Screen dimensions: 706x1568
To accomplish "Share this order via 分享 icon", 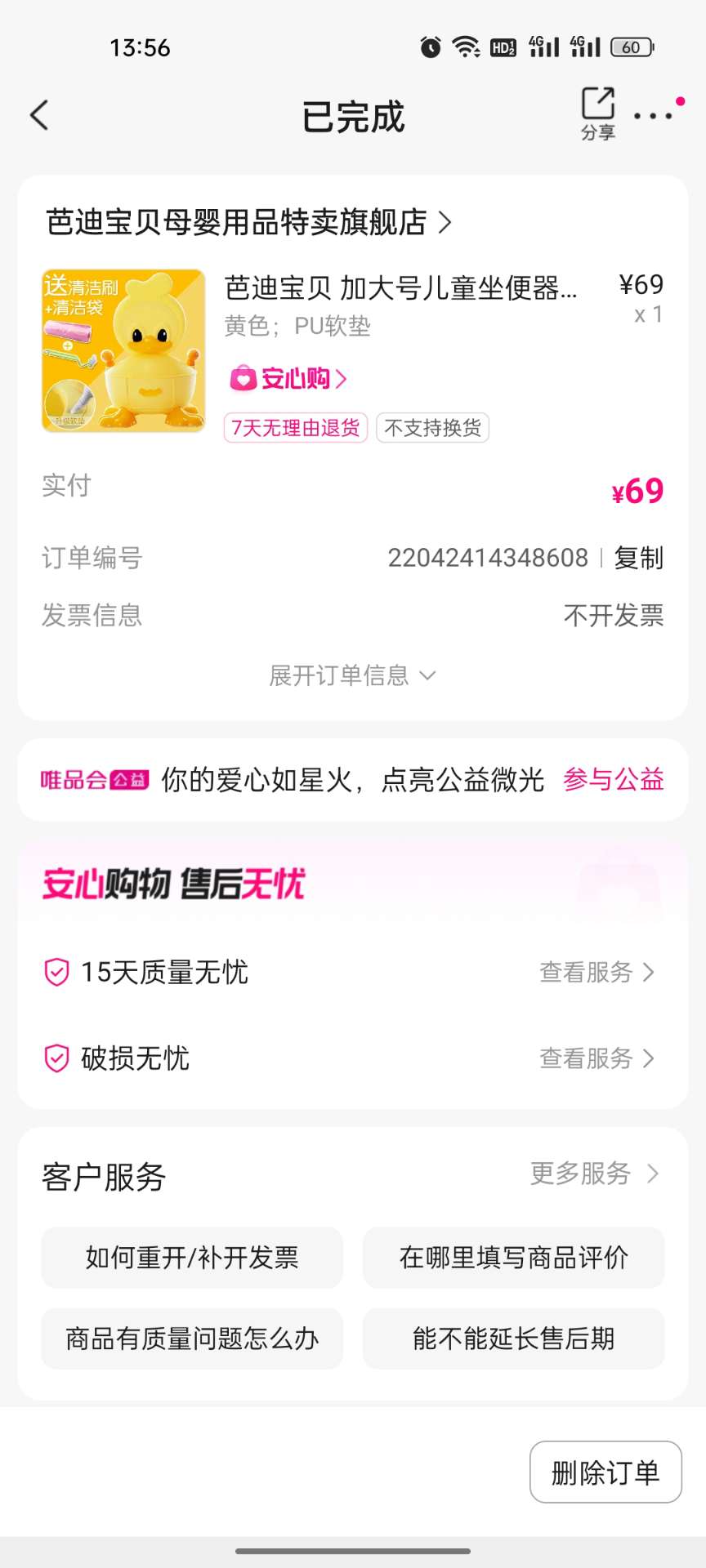I will coord(597,114).
